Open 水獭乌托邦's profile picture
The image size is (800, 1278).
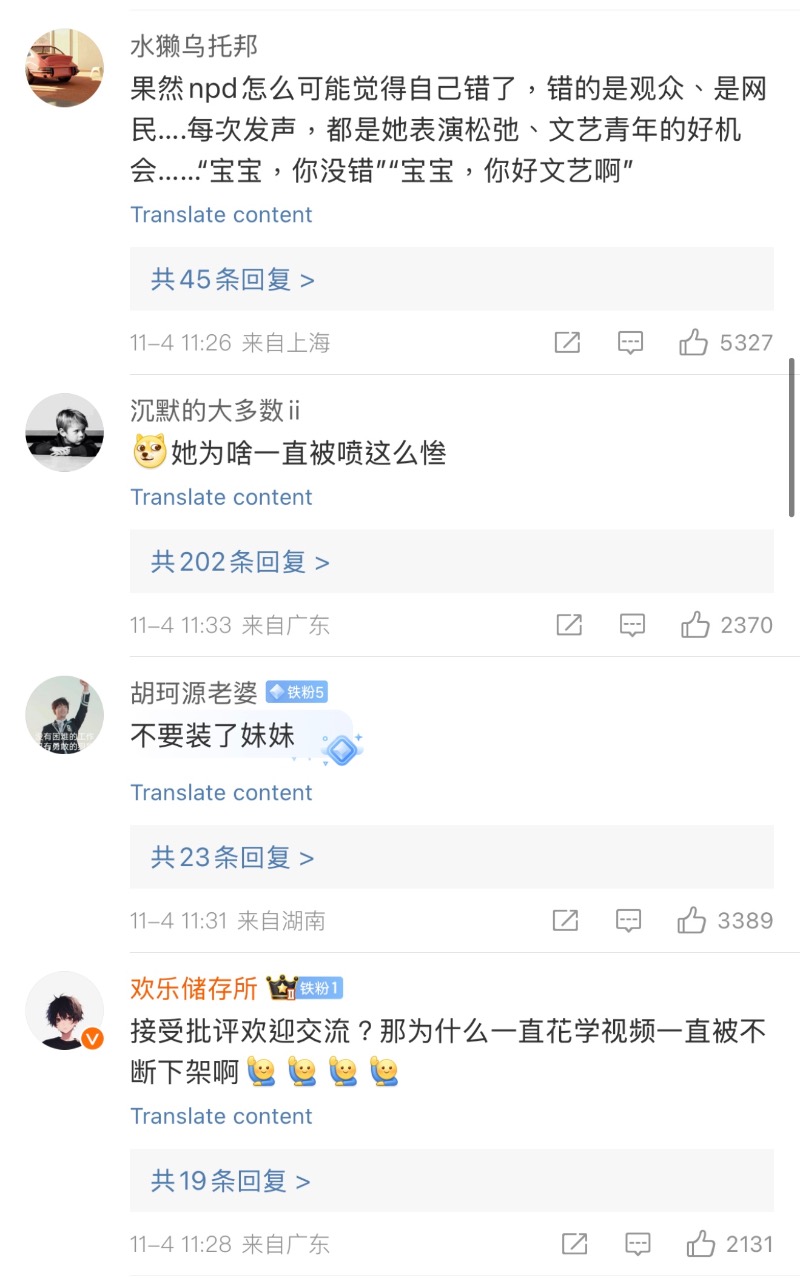[64, 68]
